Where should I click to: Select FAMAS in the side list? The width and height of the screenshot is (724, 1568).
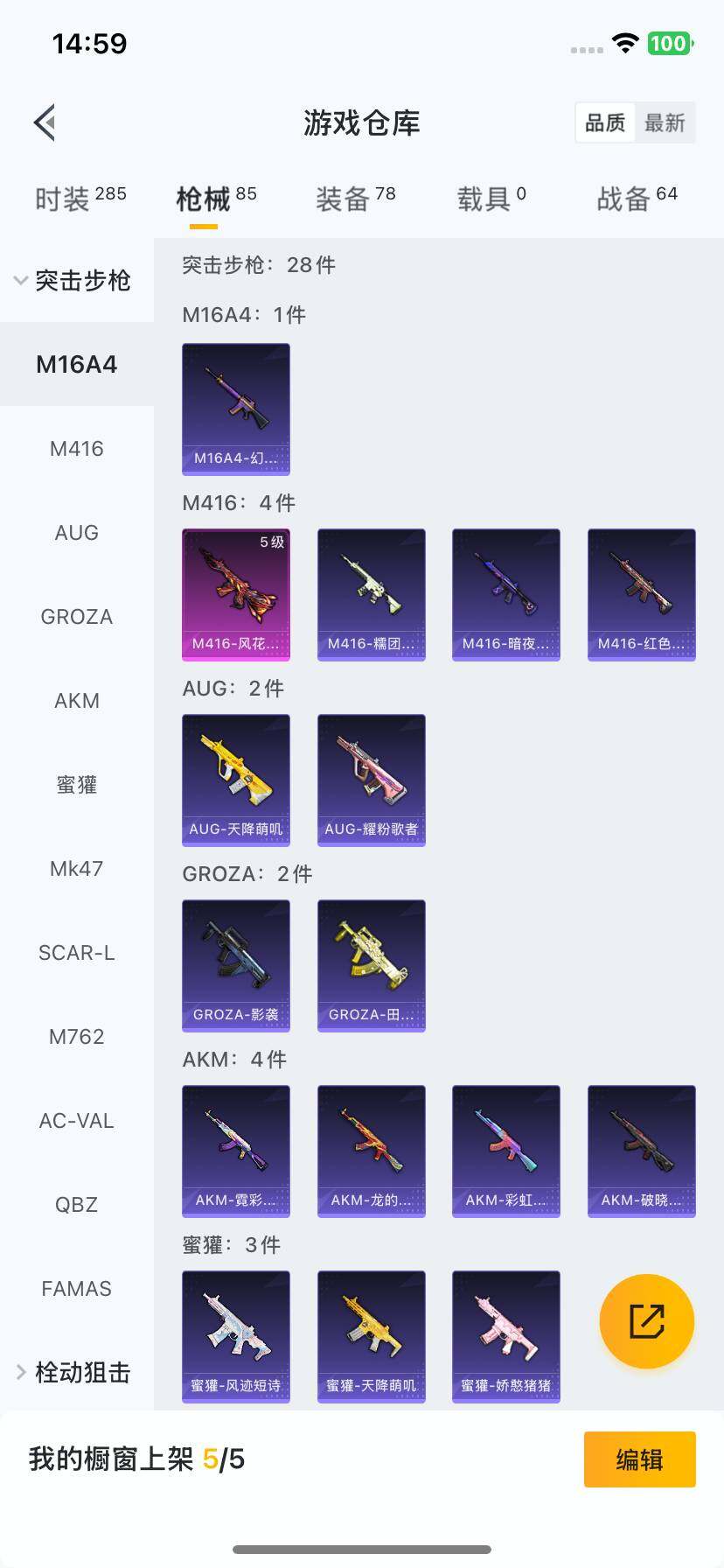point(77,1289)
